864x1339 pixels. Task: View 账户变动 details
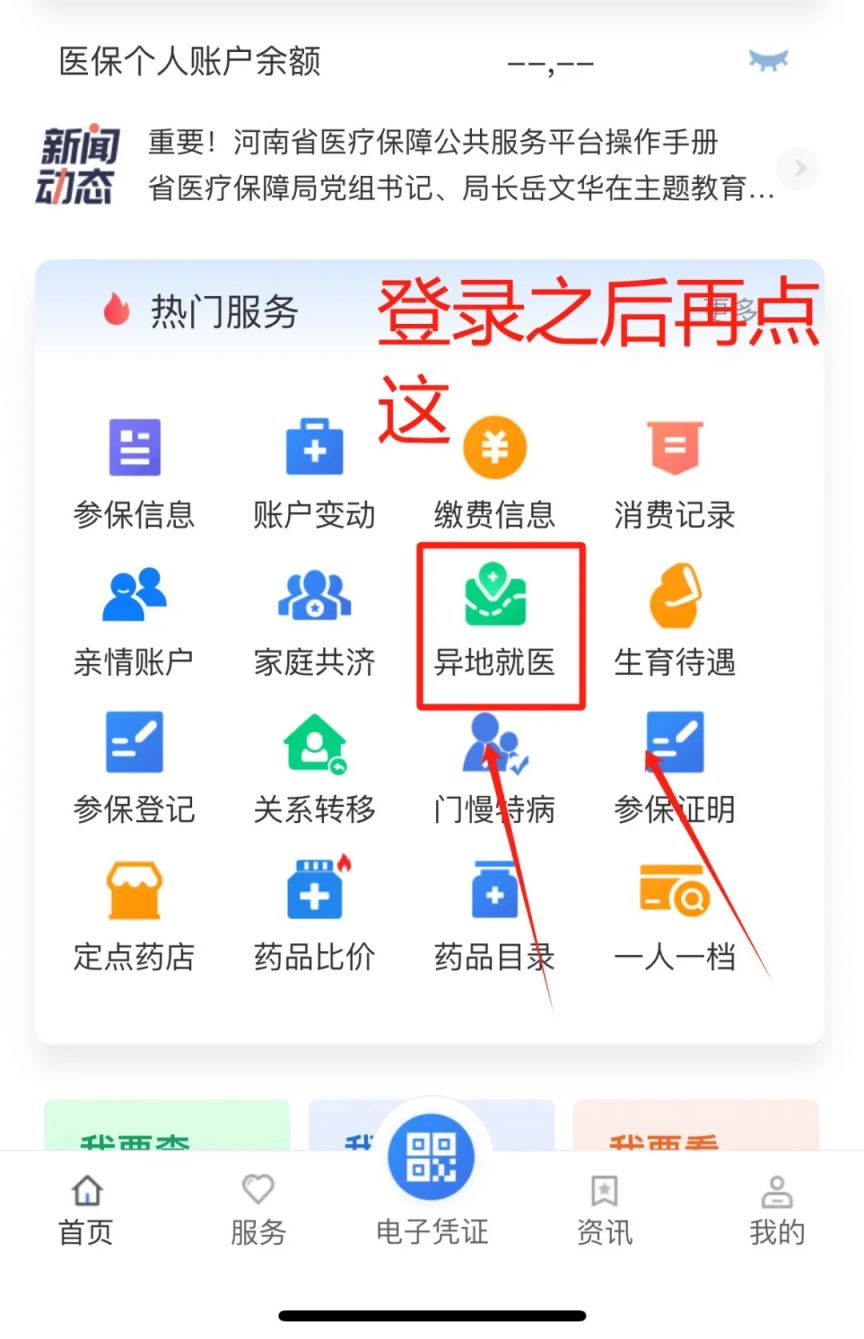[x=314, y=472]
